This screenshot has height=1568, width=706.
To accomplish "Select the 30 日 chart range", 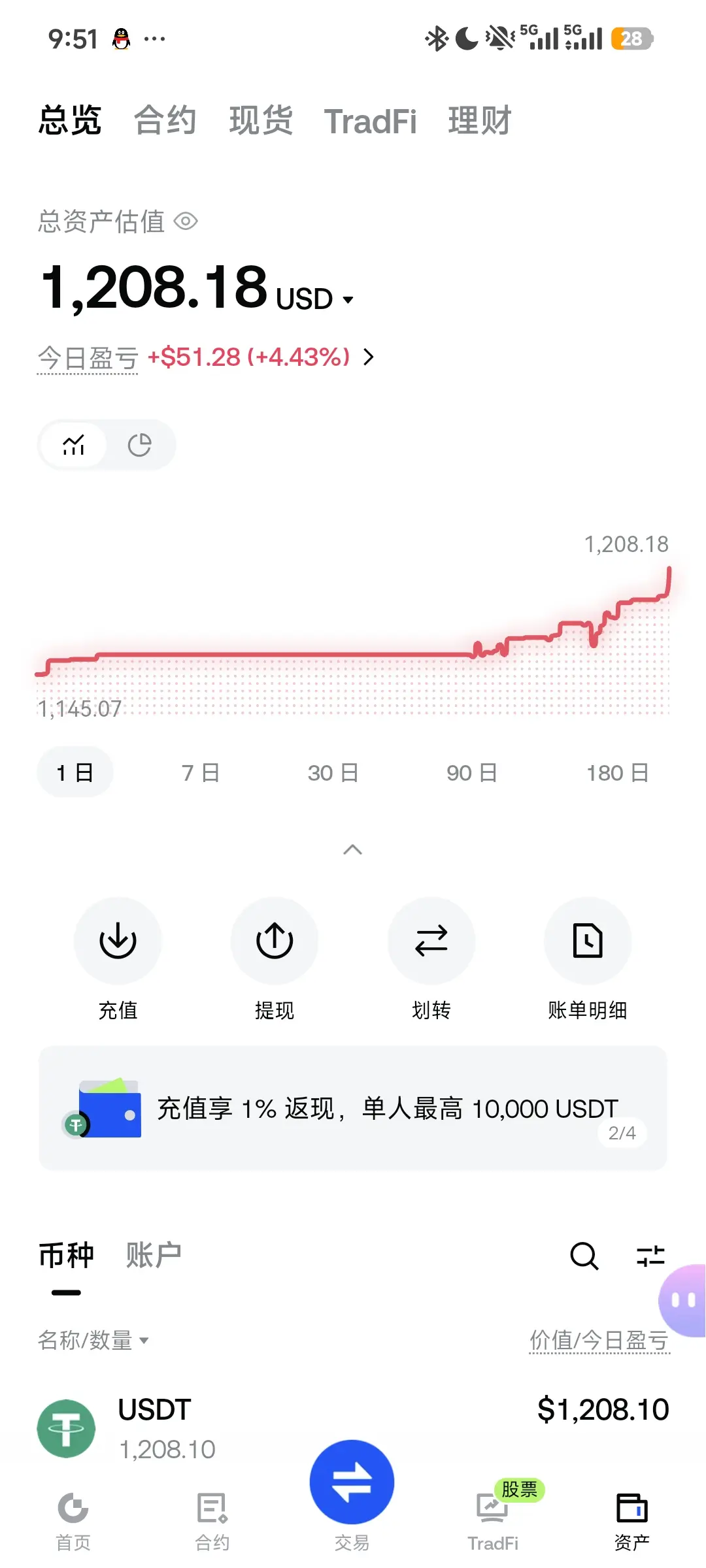I will tap(333, 773).
